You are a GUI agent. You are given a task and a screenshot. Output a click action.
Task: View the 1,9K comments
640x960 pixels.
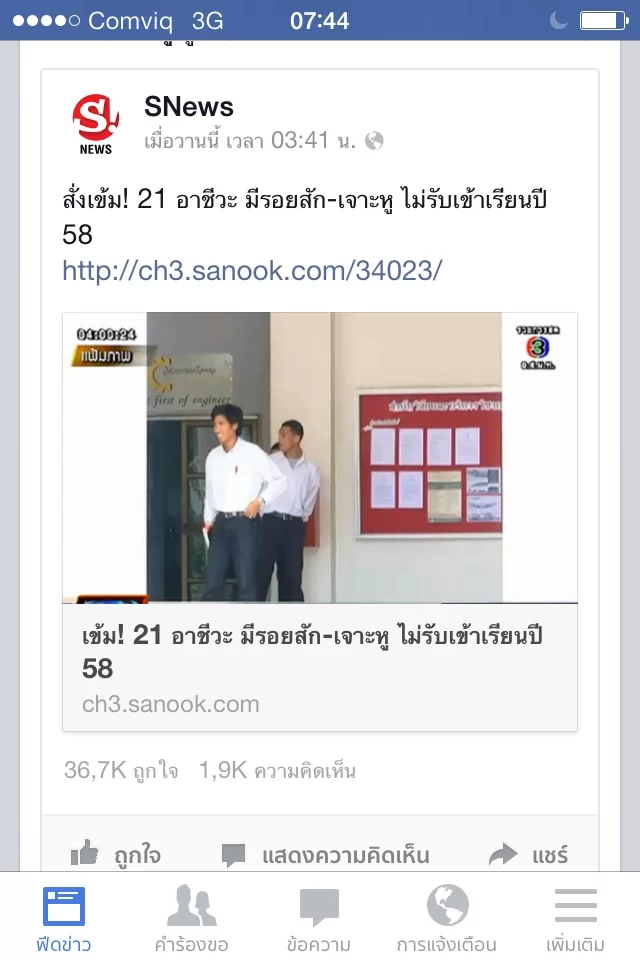click(x=277, y=770)
